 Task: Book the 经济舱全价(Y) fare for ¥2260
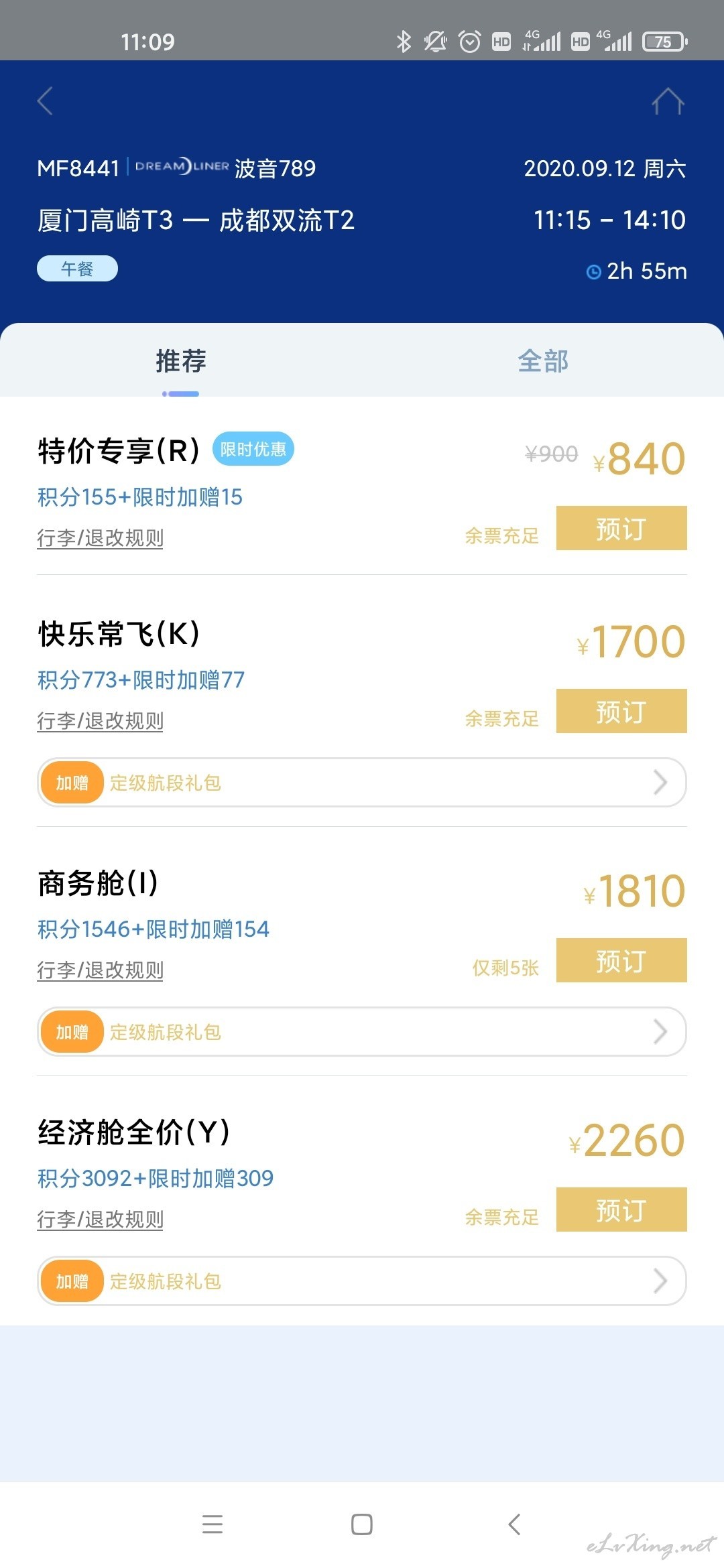621,1210
